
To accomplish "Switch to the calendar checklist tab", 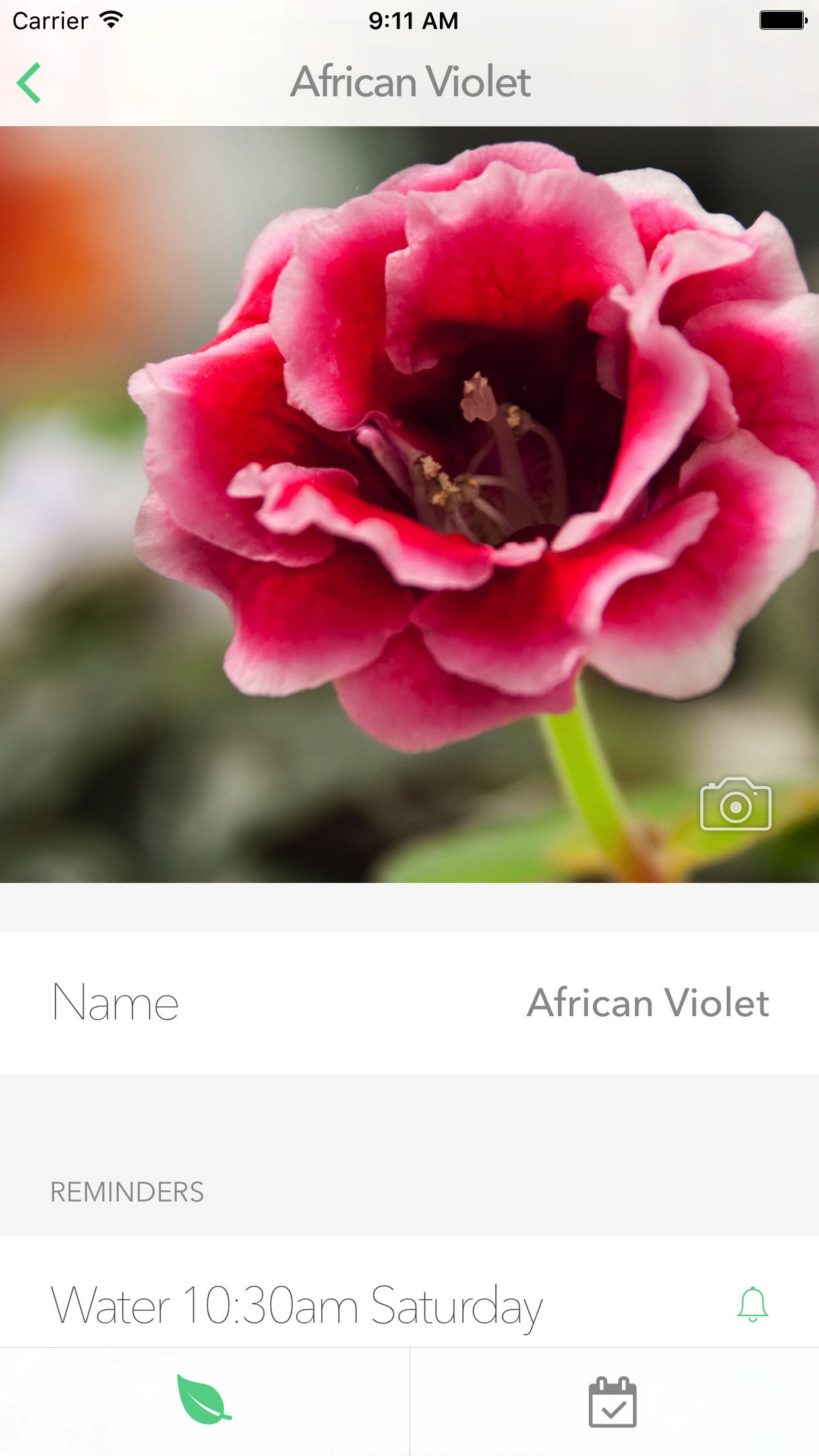I will tap(612, 1402).
